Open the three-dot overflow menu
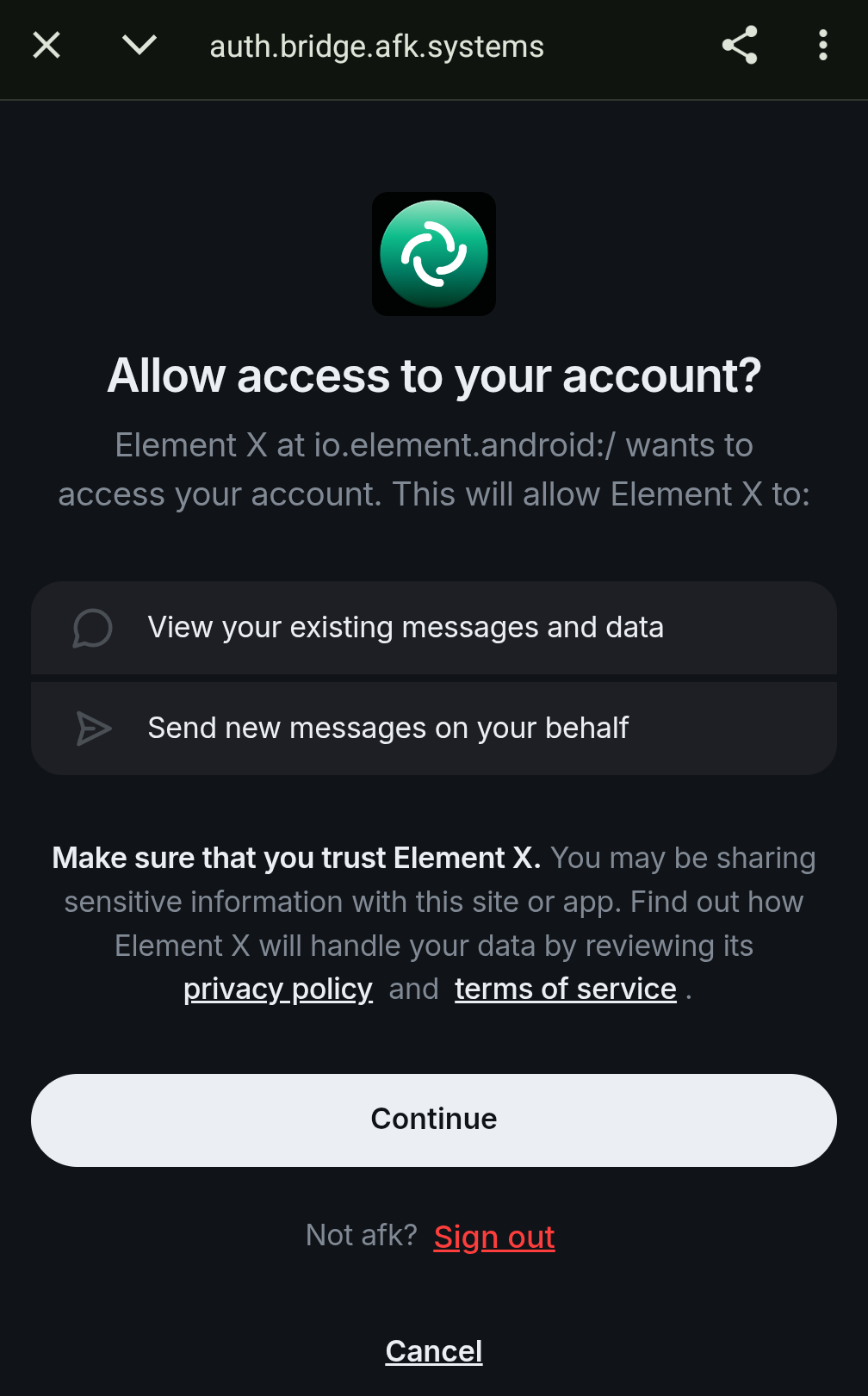Screen dimensions: 868x1396 tap(822, 47)
